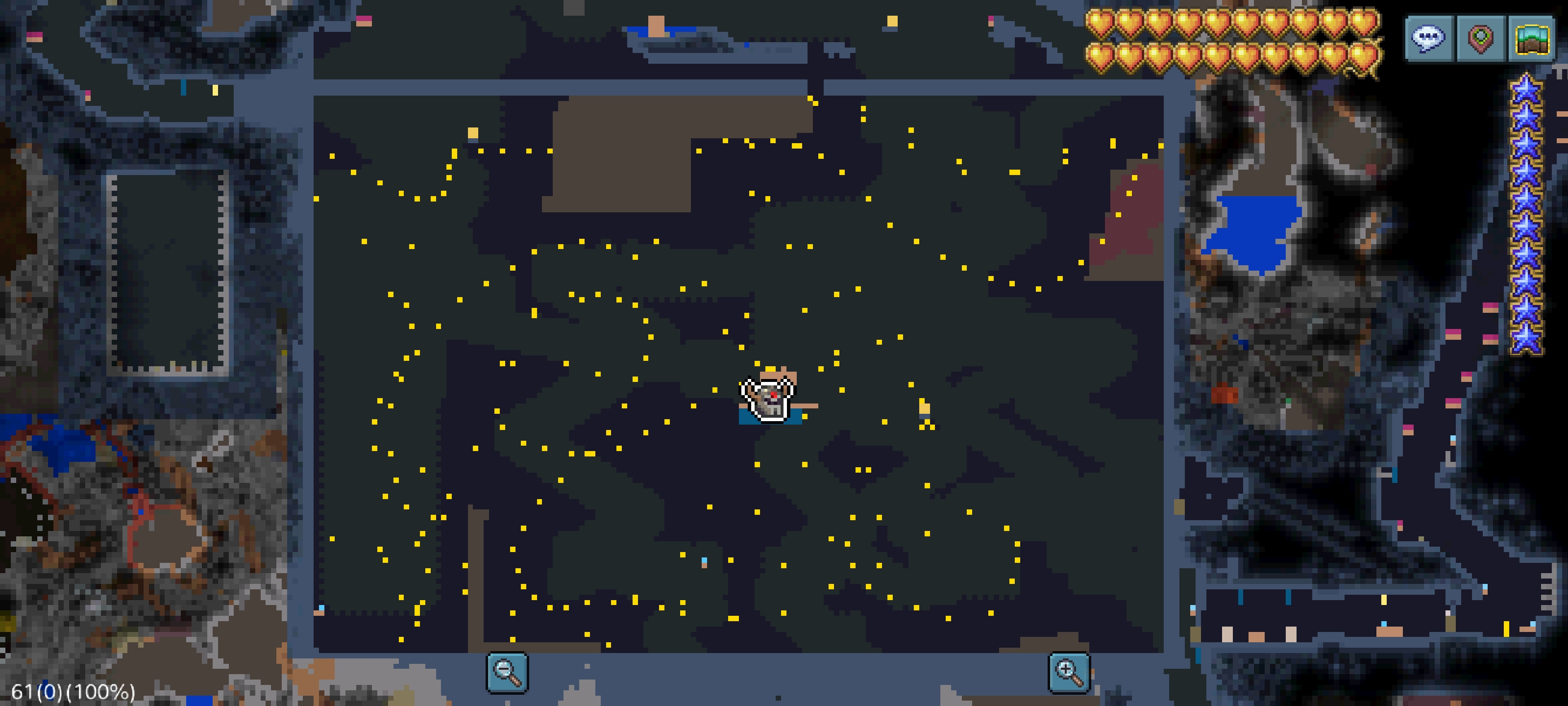Screen dimensions: 1568x706
Task: Close the world map view
Action: pyautogui.click(x=1531, y=38)
